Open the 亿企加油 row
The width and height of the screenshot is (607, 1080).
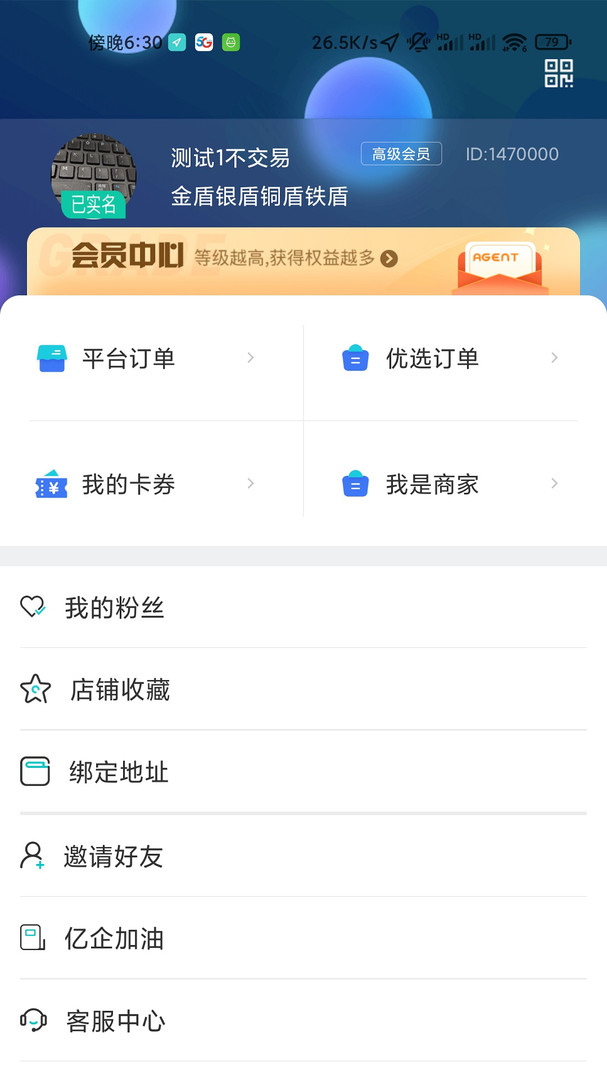tap(114, 939)
